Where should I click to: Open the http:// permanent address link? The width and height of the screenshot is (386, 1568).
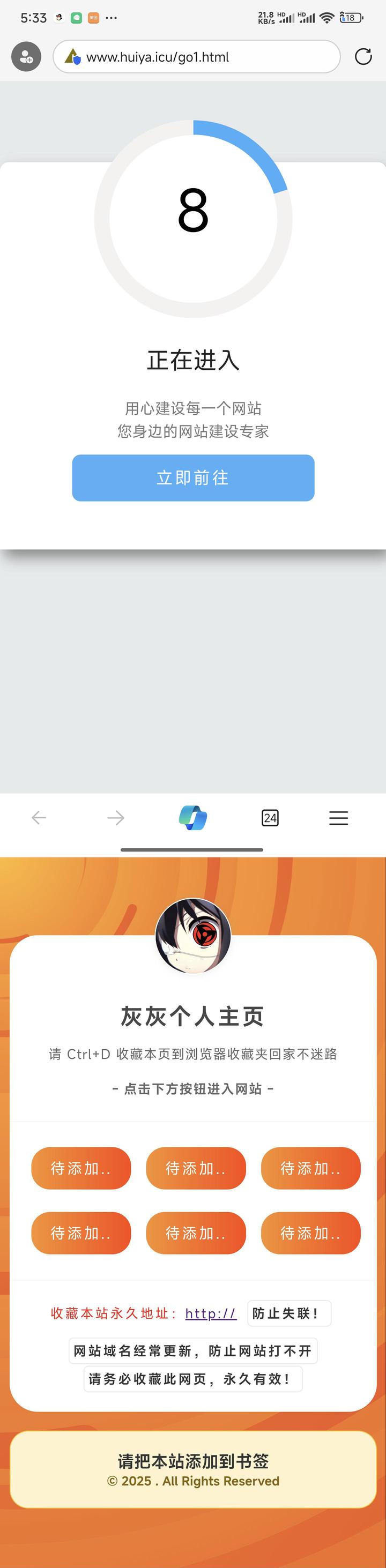pyautogui.click(x=211, y=1313)
